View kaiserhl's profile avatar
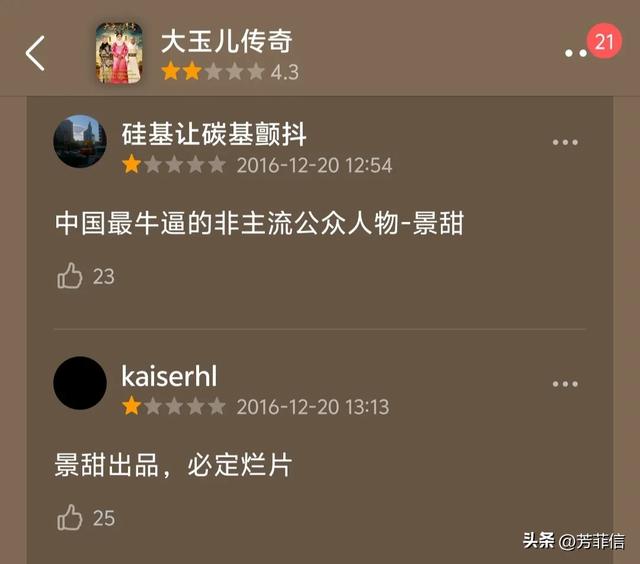The width and height of the screenshot is (640, 564). pos(80,383)
